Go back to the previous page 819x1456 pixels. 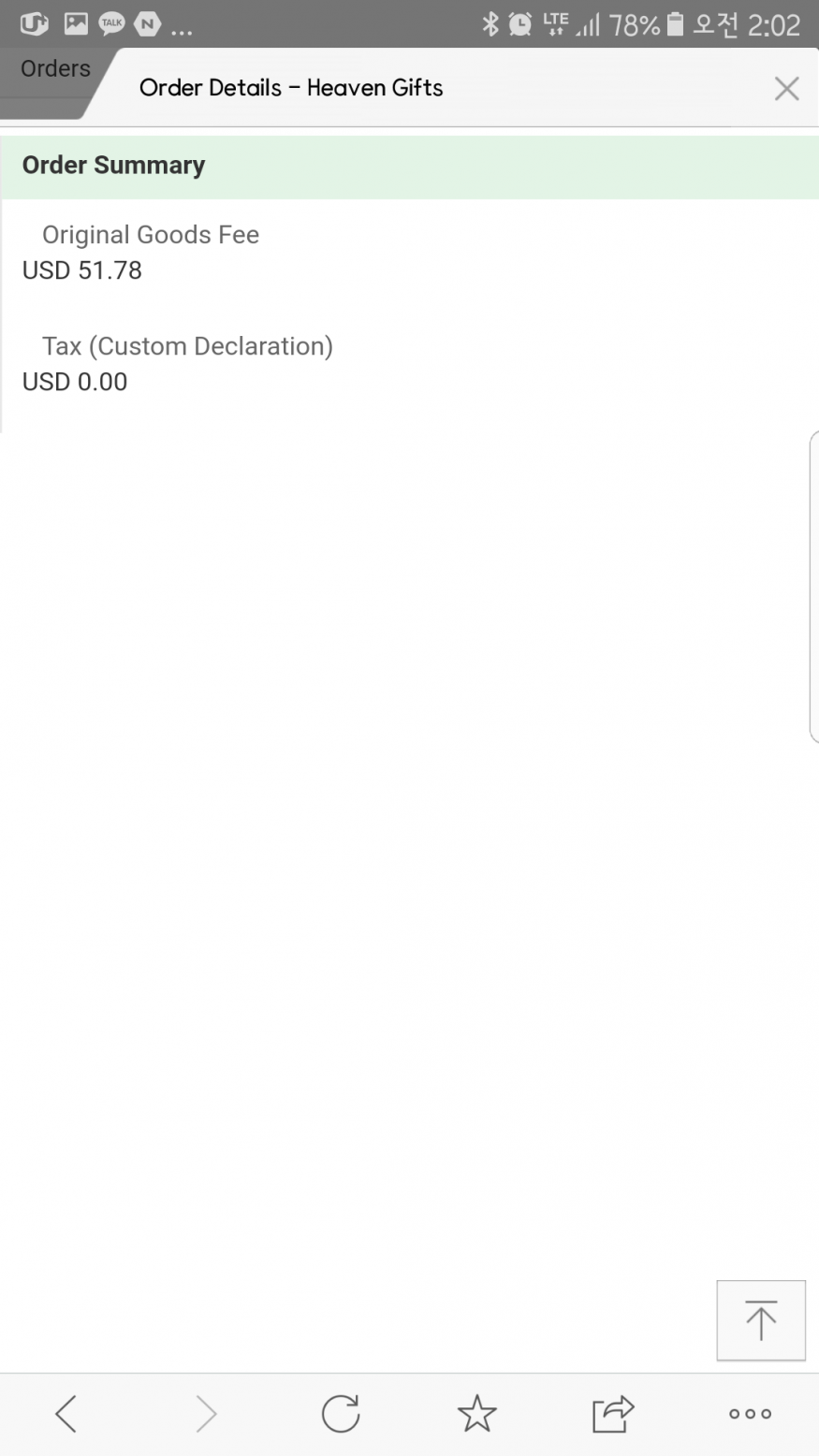66,1414
